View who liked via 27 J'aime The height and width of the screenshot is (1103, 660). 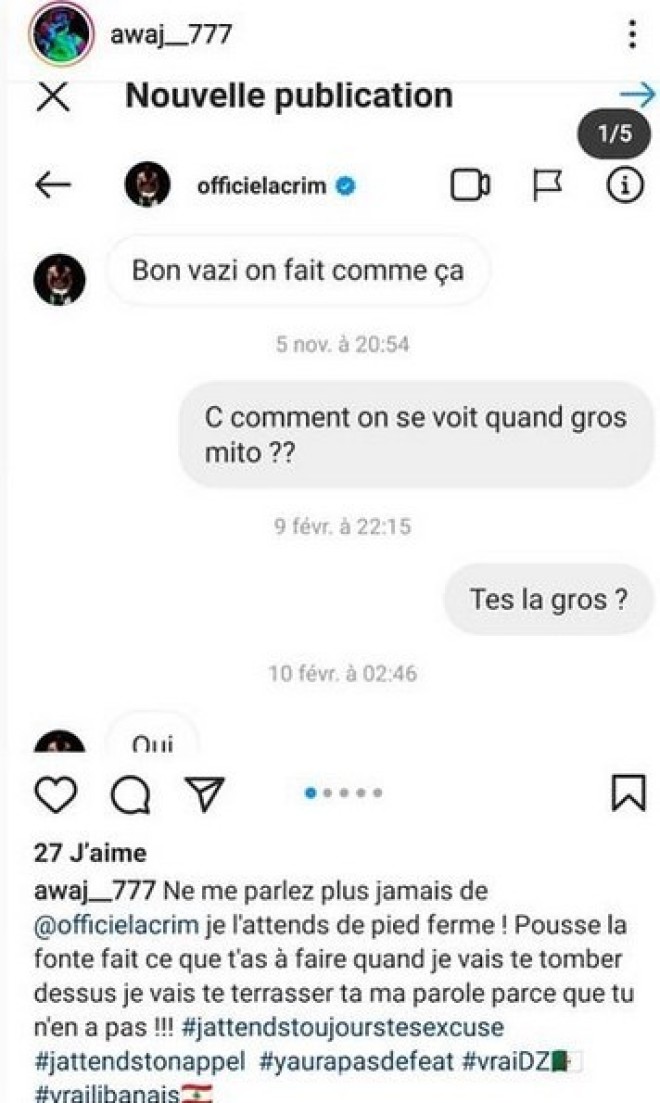tap(90, 853)
